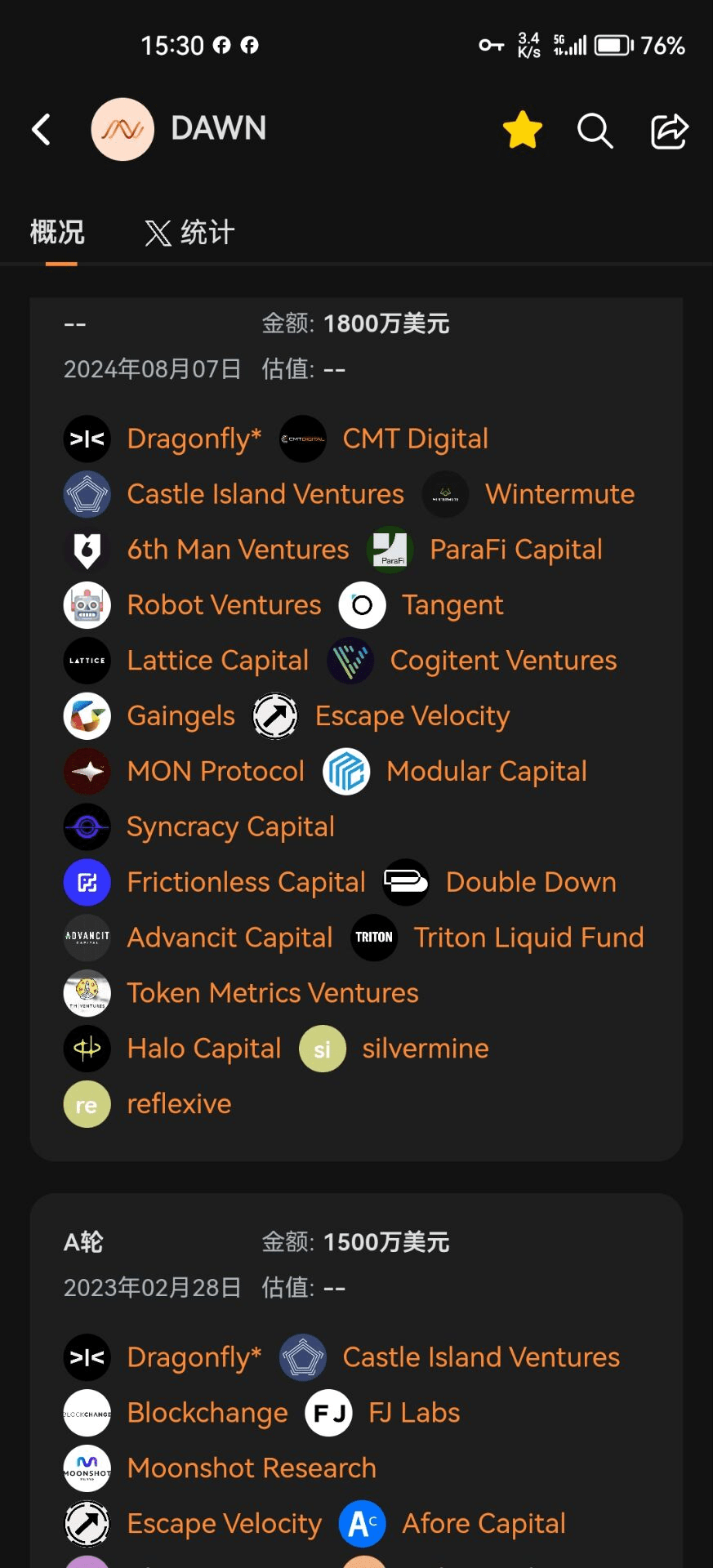Screen dimensions: 713x1568
Task: Switch to the X 统计 tab
Action: point(190,233)
